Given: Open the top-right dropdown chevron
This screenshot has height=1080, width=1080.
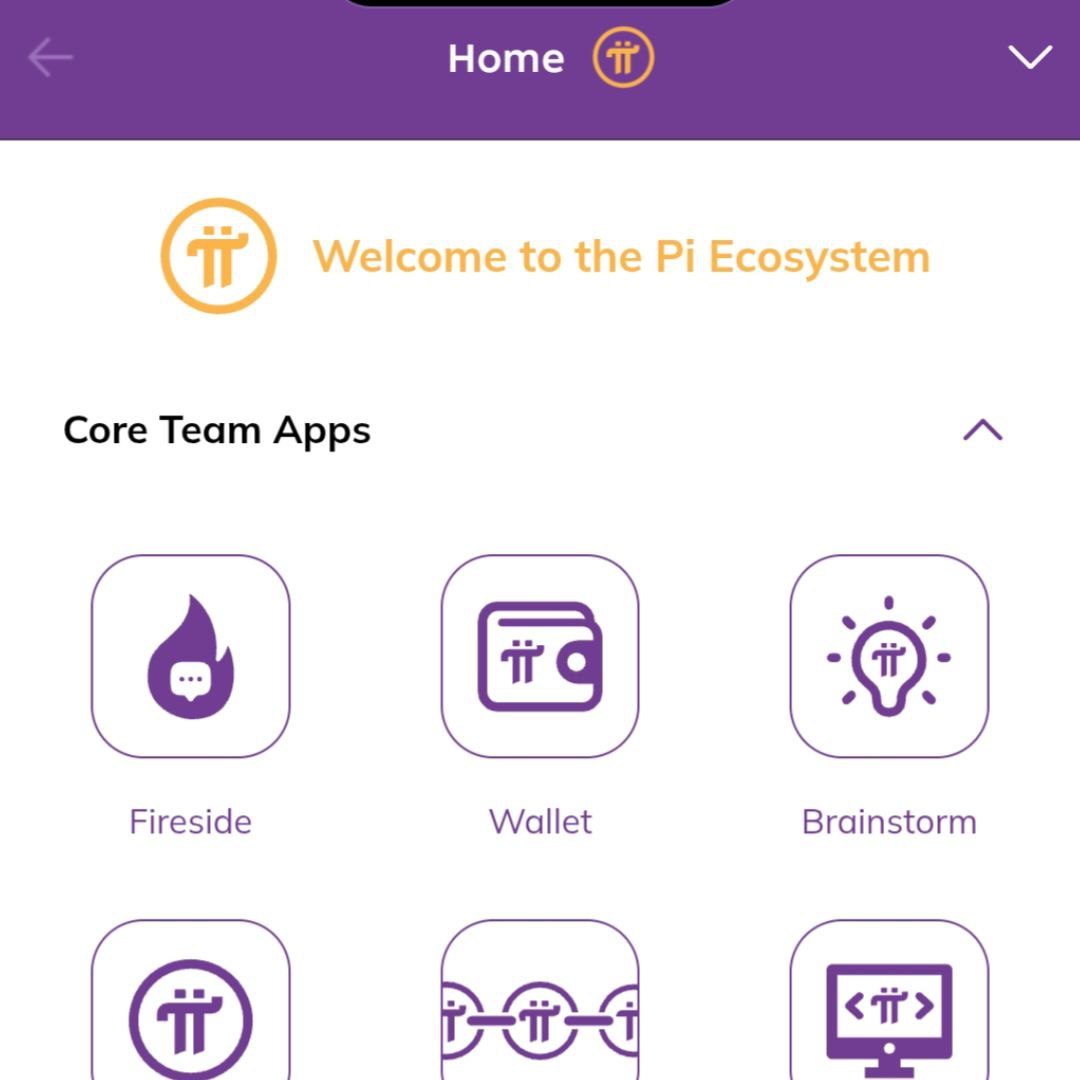Looking at the screenshot, I should 1030,58.
